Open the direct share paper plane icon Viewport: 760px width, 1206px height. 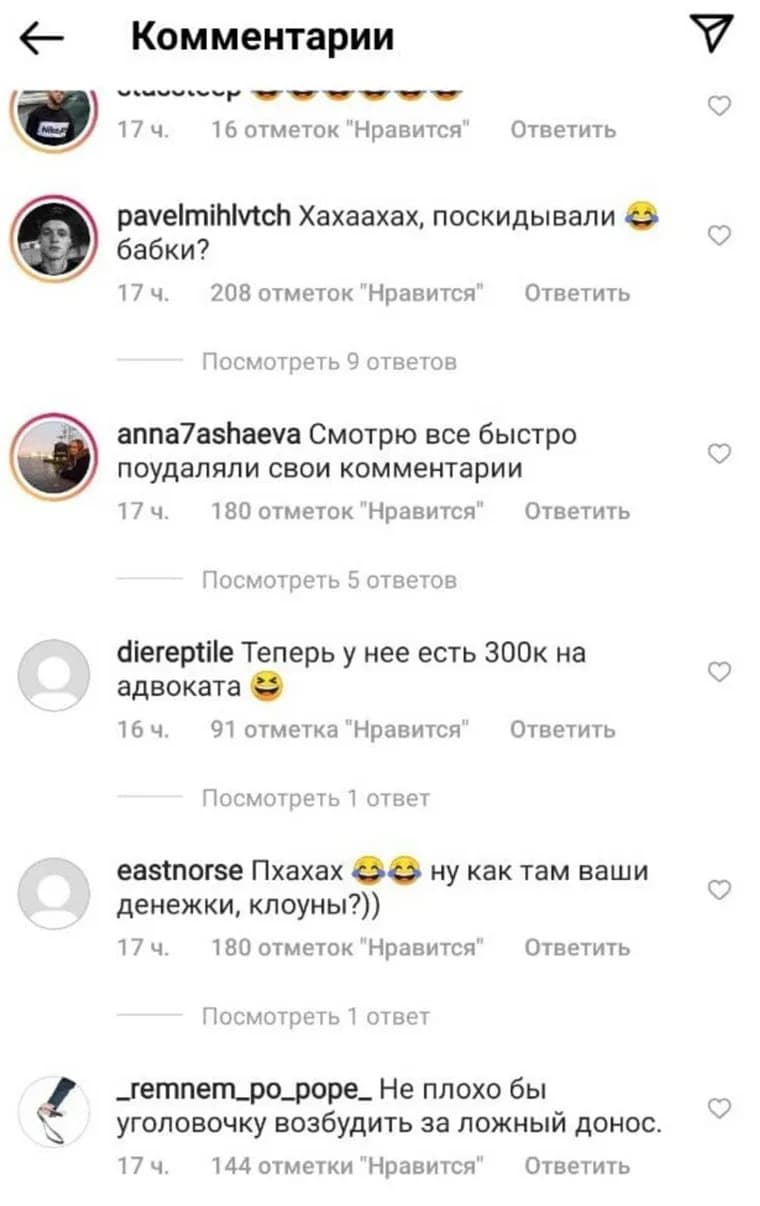tap(713, 34)
